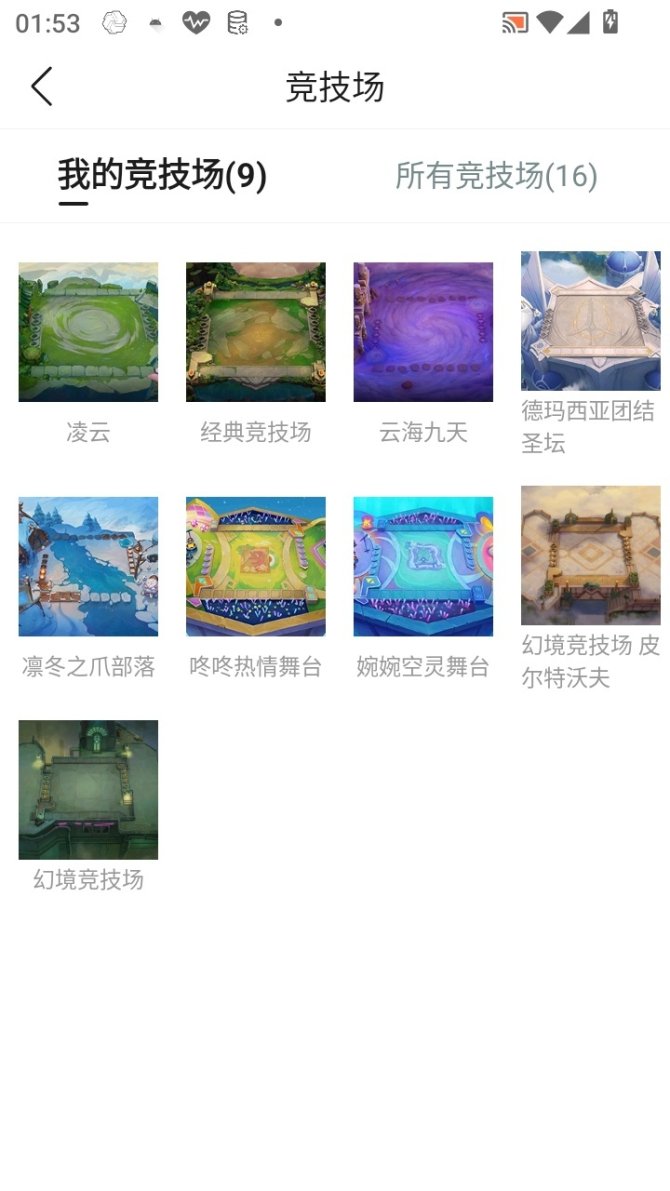This screenshot has height=1191, width=670.
Task: View 婉婉空灵舞台 arena
Action: pos(423,566)
